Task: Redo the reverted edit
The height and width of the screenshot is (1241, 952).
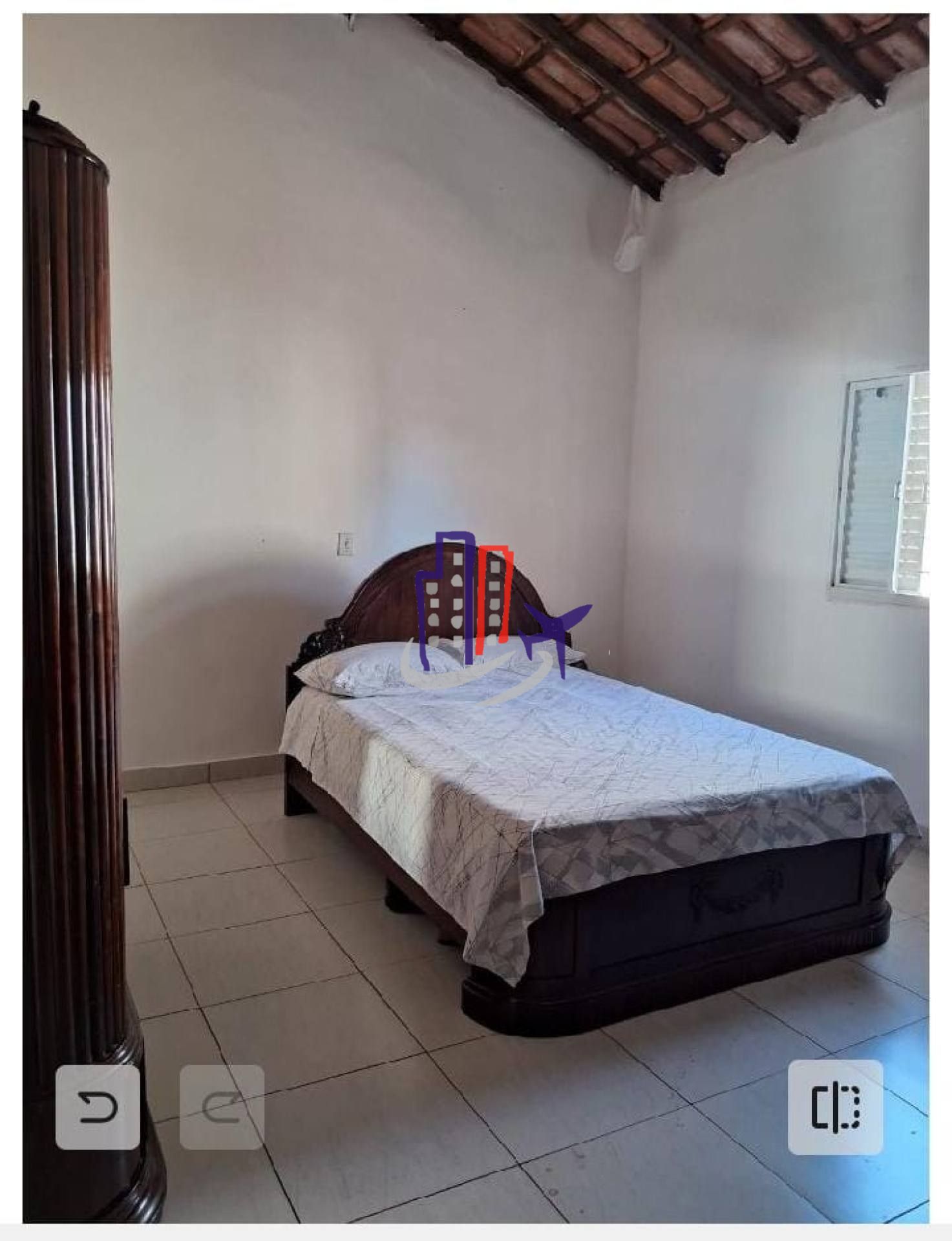Action: [222, 1107]
